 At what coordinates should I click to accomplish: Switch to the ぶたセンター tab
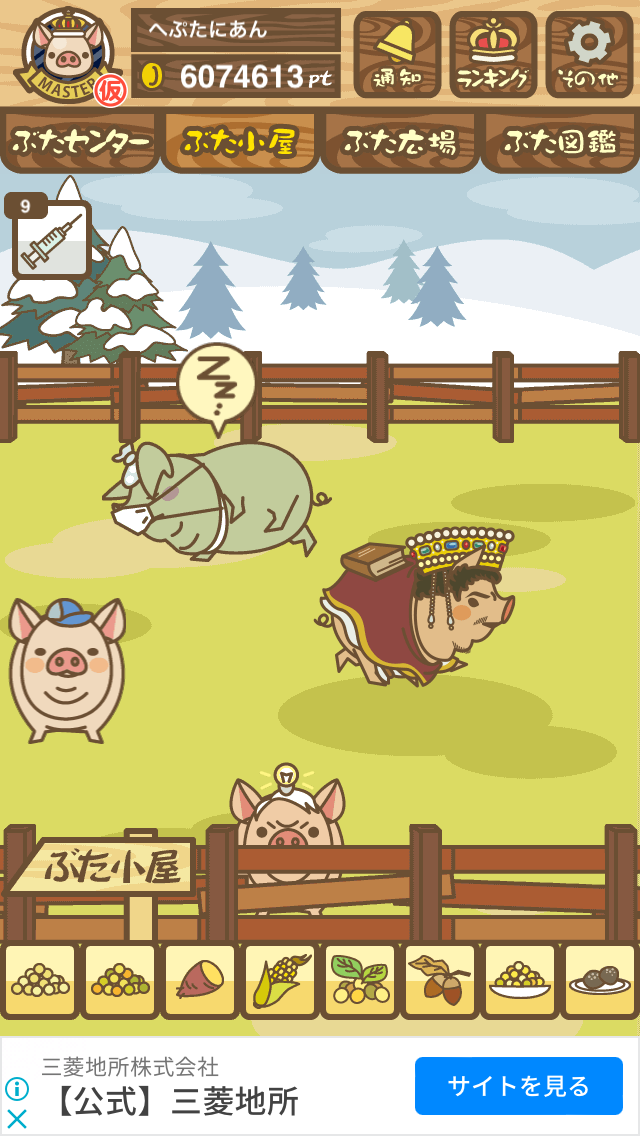coord(80,142)
